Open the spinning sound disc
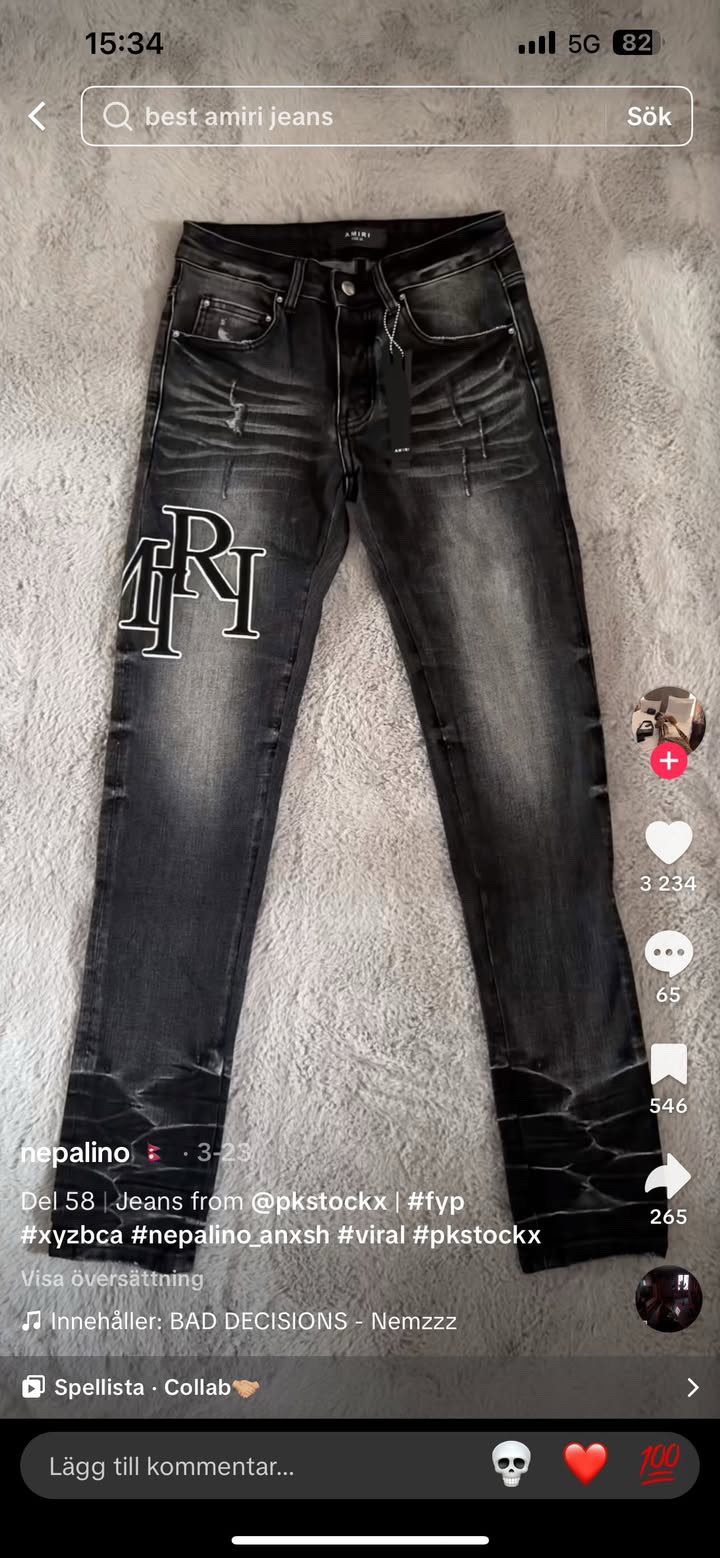This screenshot has width=720, height=1558. coord(668,1299)
